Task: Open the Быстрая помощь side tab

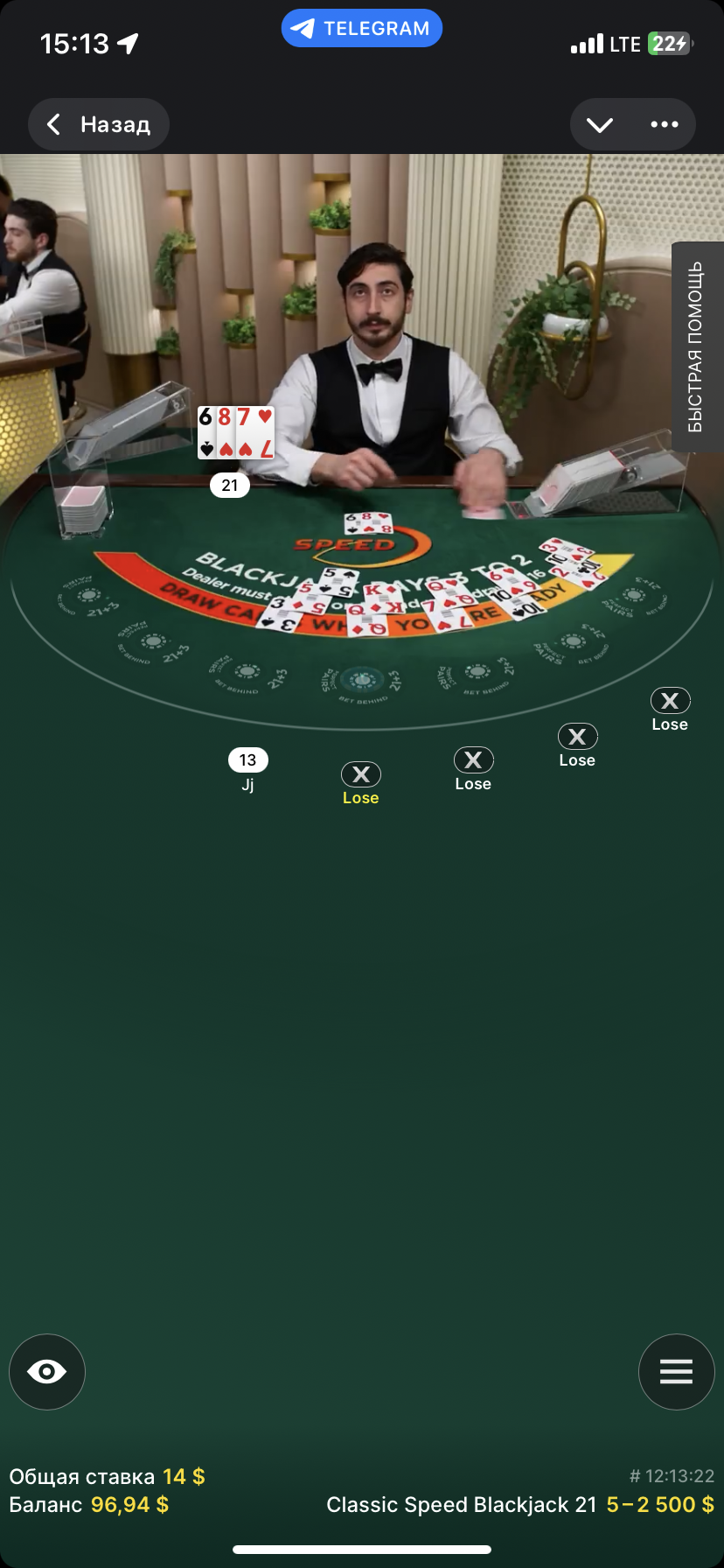Action: (696, 346)
